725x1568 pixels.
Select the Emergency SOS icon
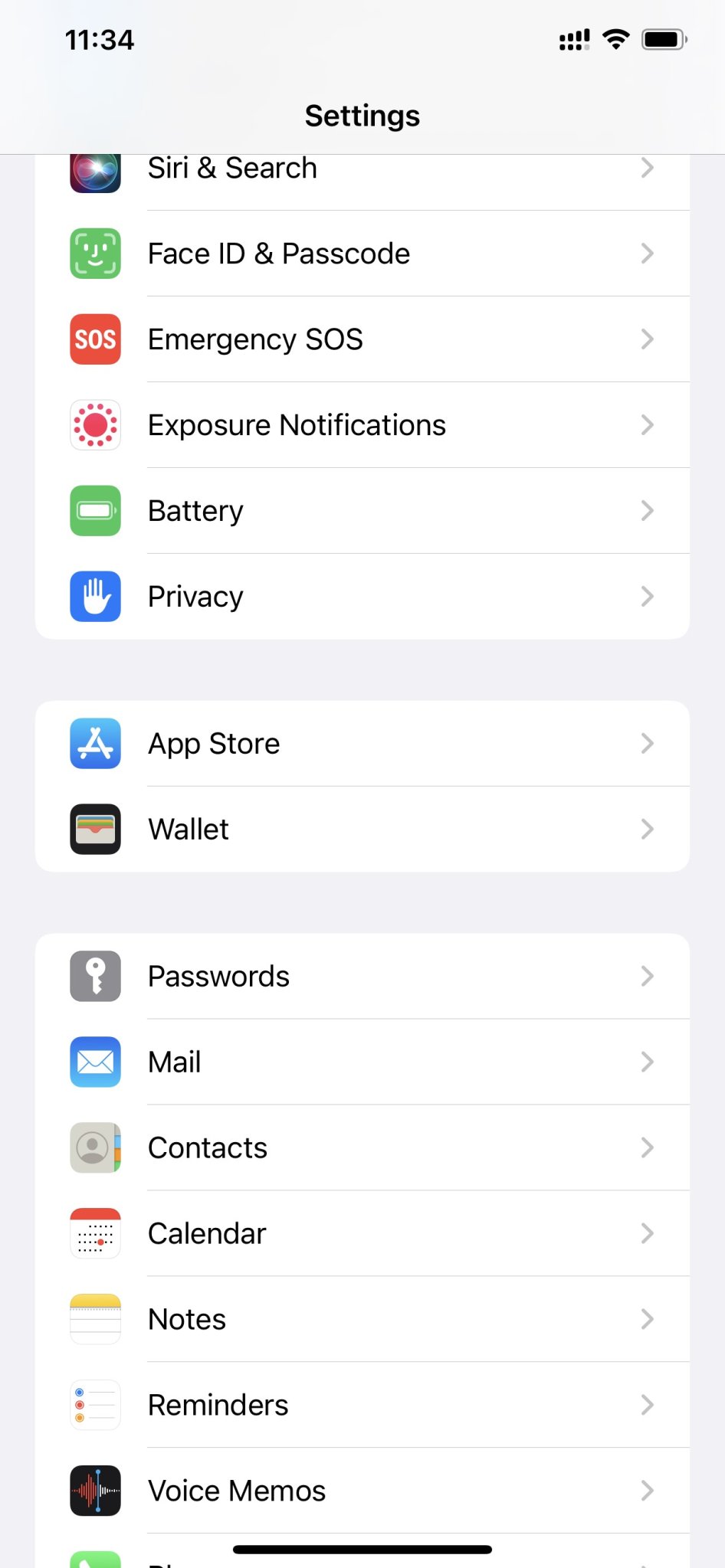point(95,339)
